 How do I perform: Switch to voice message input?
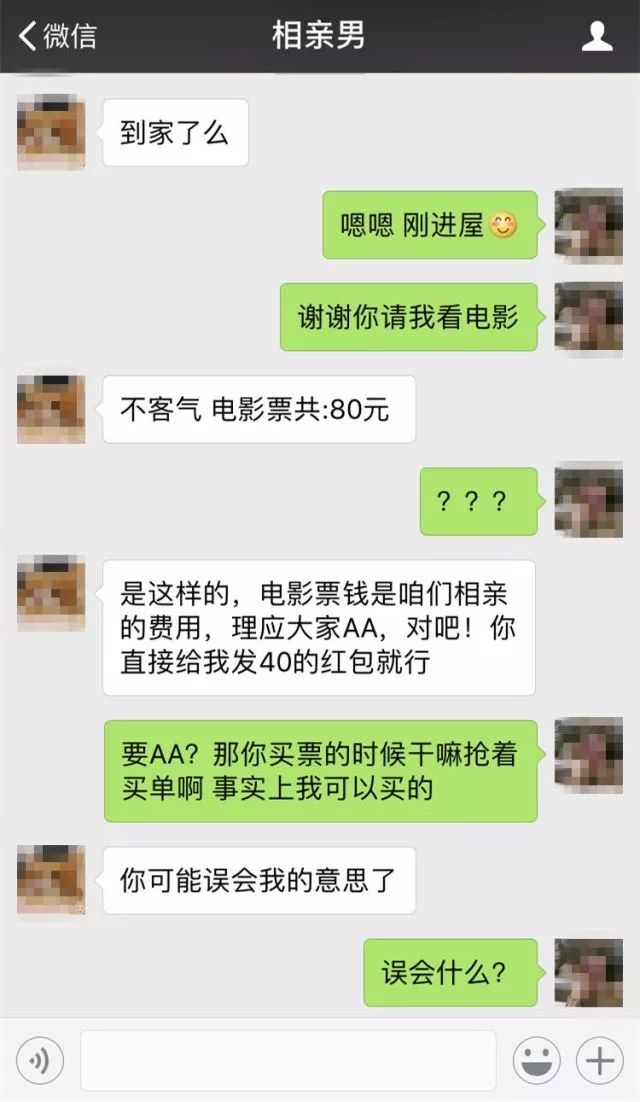coord(40,1061)
